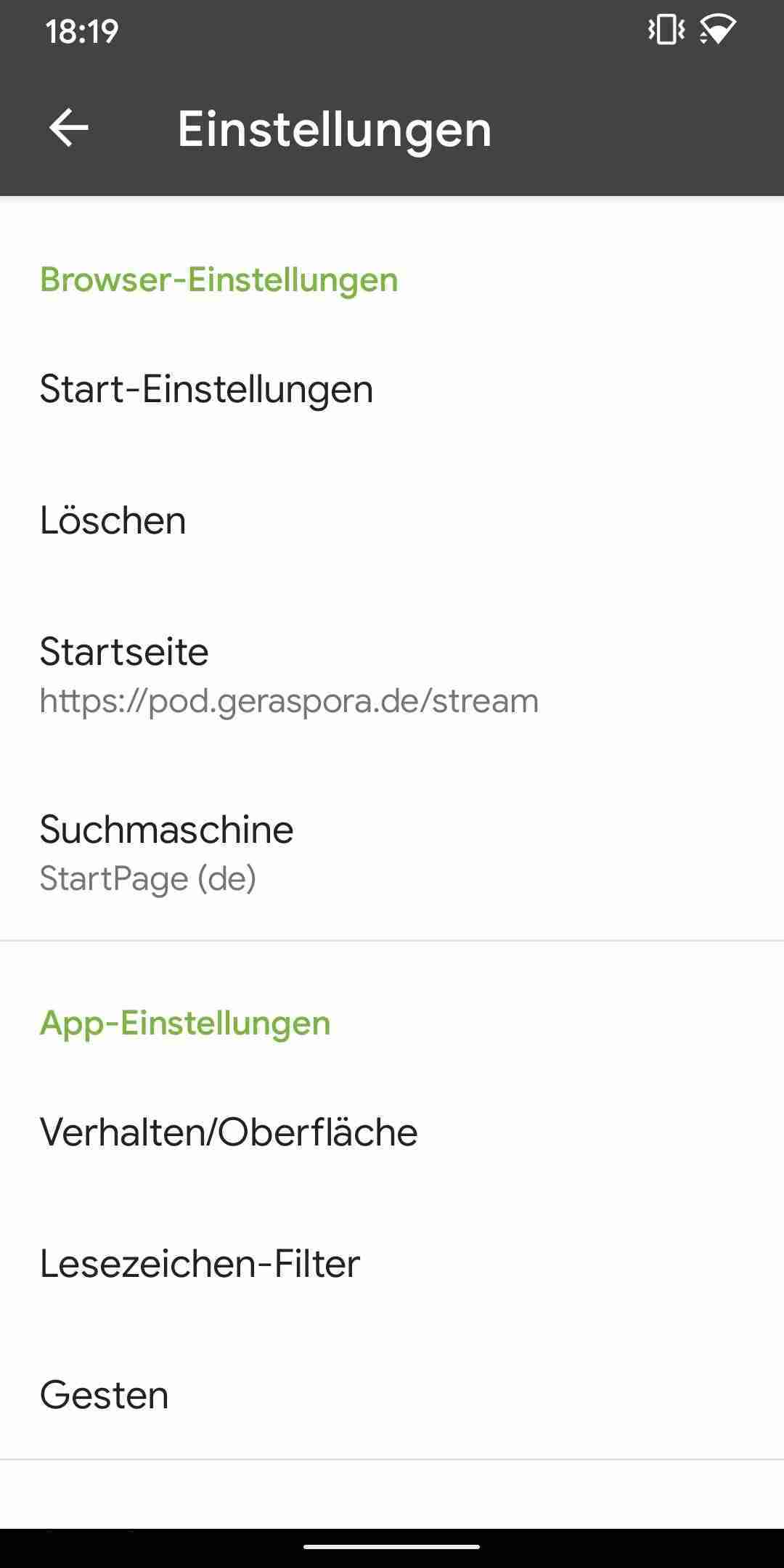Open Gesten settings

click(x=102, y=1392)
